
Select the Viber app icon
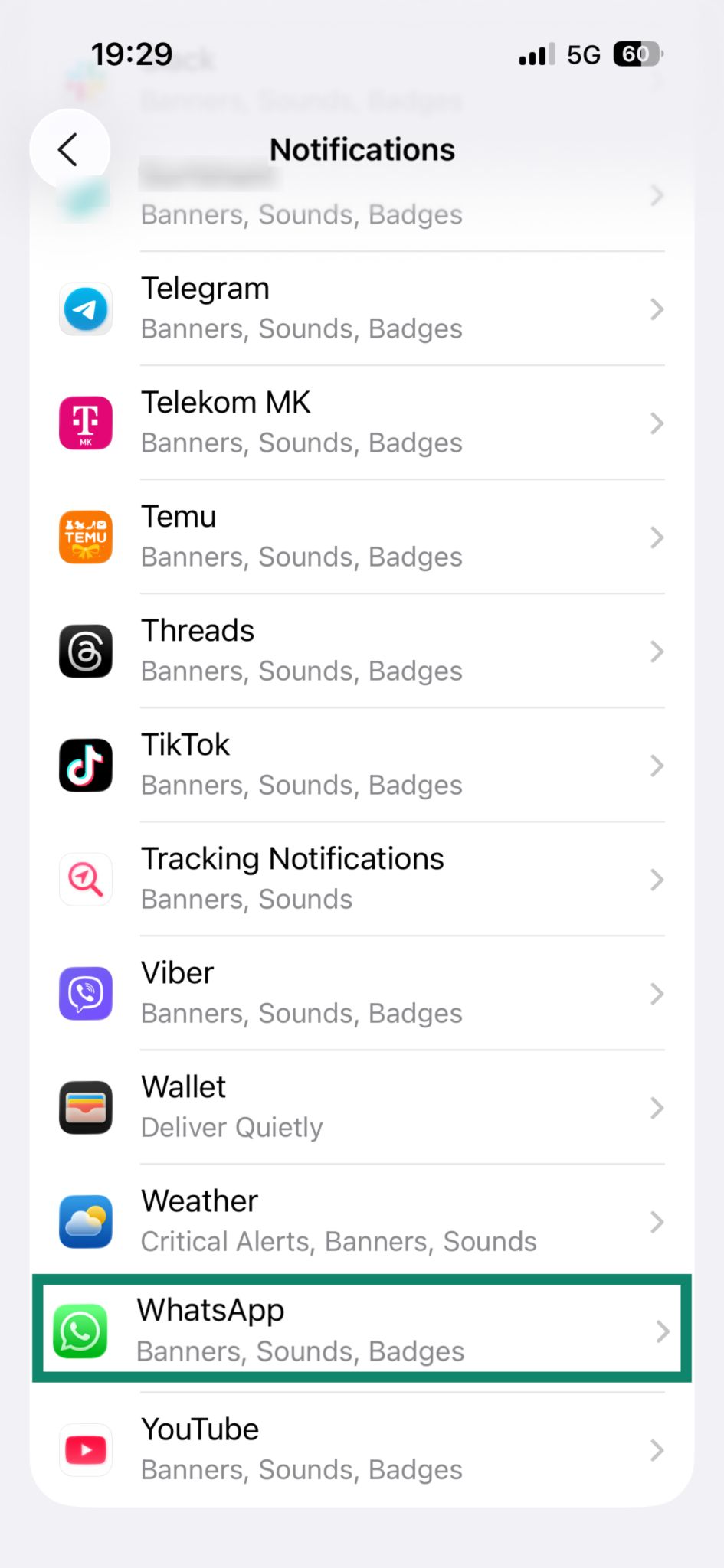[x=85, y=993]
